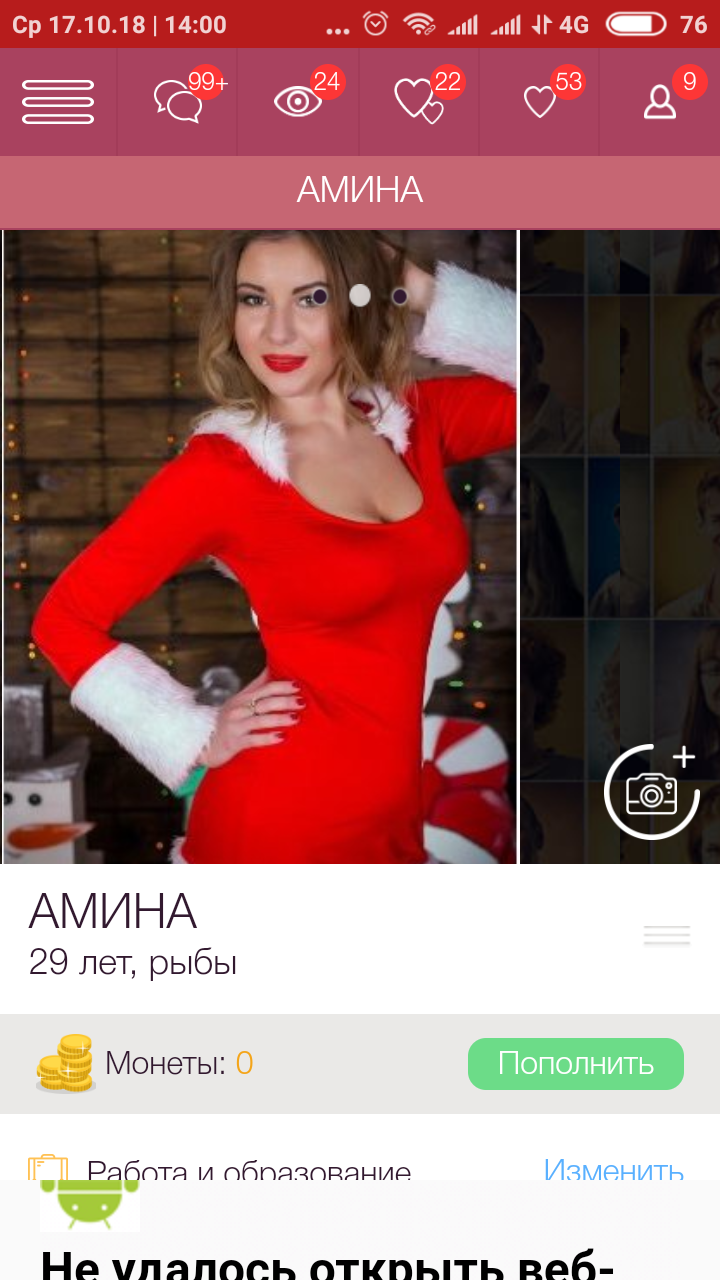This screenshot has height=1280, width=720.
Task: Add a new photo via the camera icon
Action: (x=651, y=793)
